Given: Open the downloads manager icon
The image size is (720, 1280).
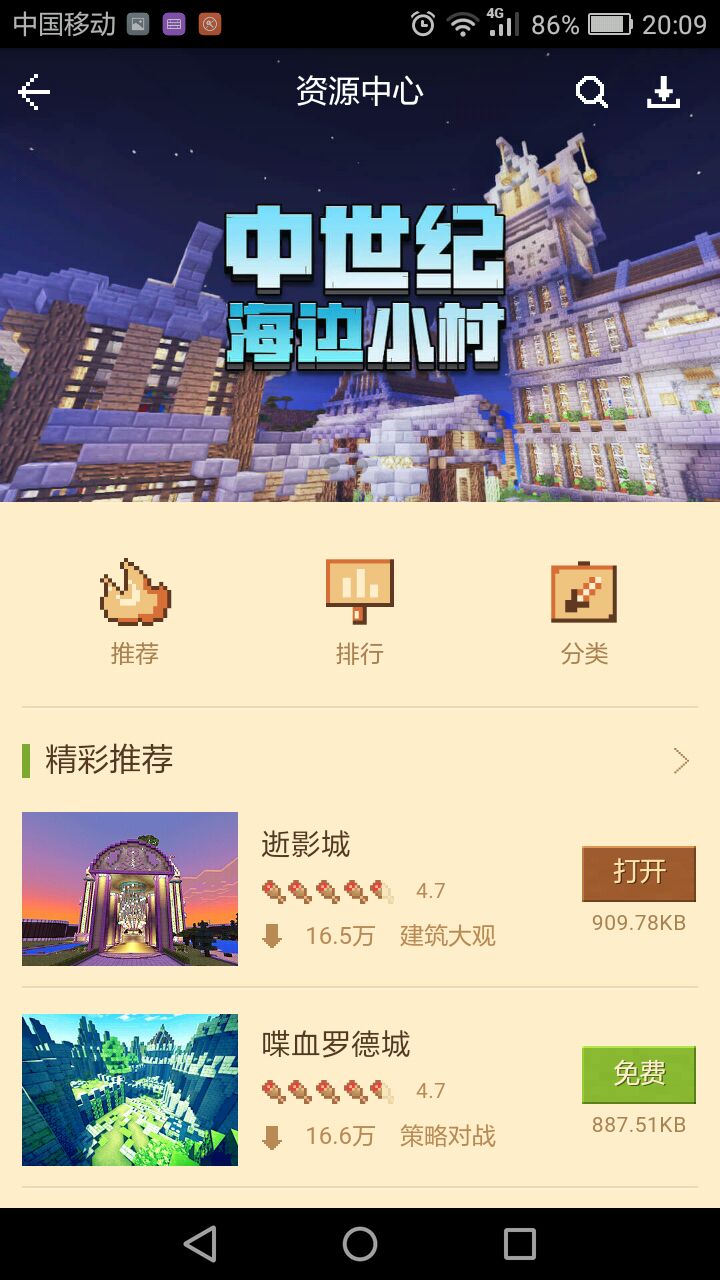Looking at the screenshot, I should click(x=663, y=92).
